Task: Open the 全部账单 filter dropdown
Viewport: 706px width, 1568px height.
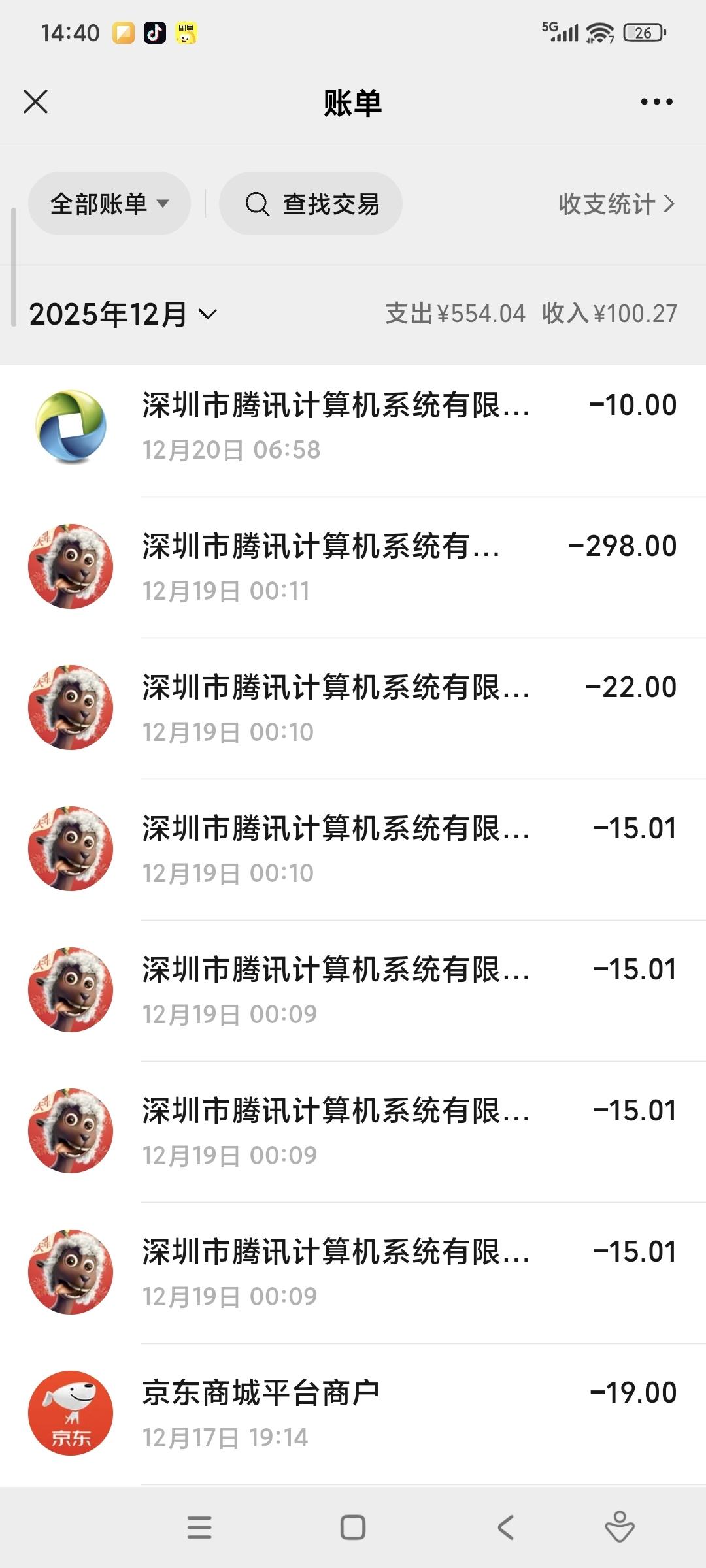Action: (109, 203)
